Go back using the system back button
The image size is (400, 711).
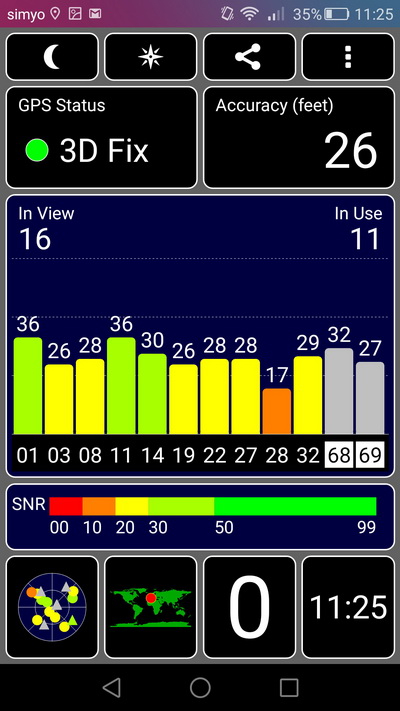tap(112, 687)
